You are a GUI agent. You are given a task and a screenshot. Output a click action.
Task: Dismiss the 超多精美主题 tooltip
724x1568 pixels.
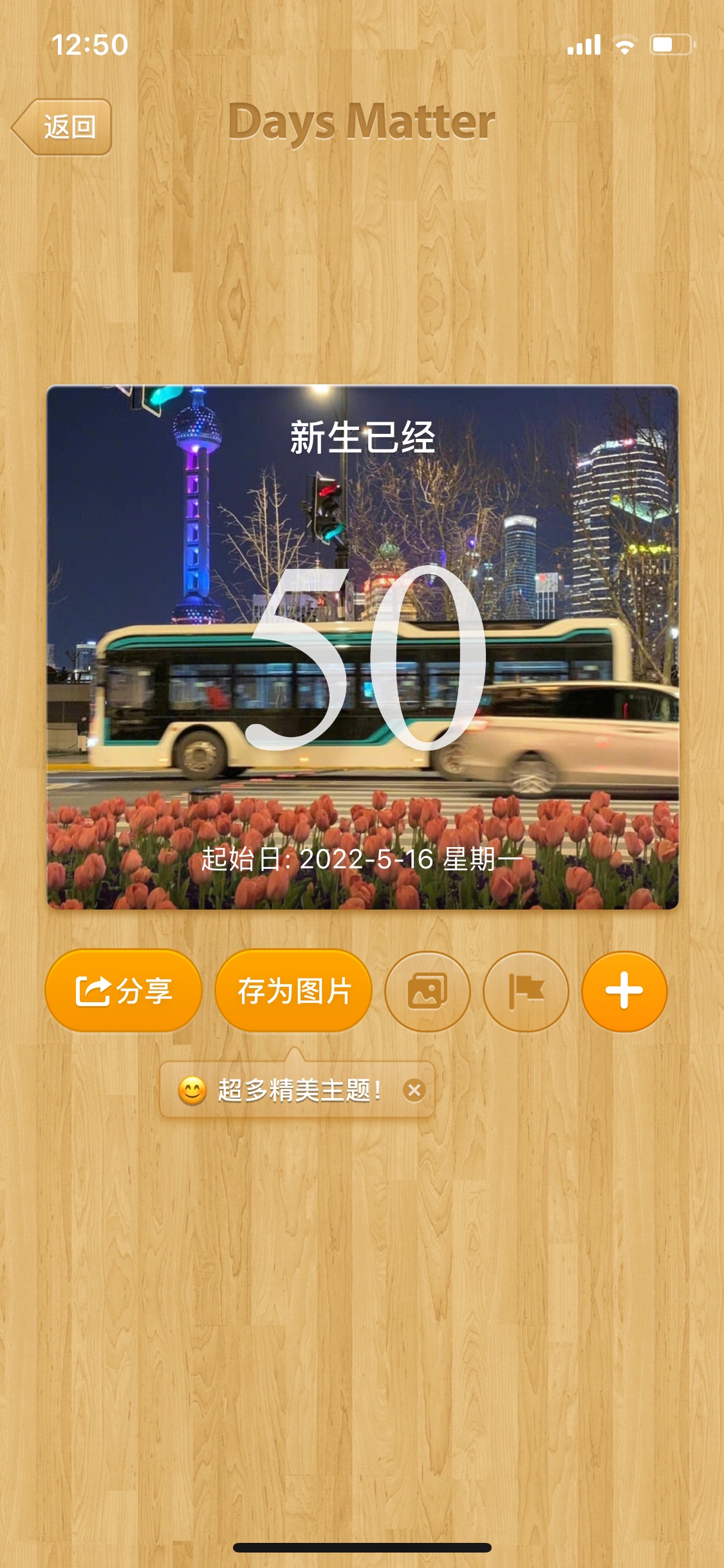(x=414, y=1090)
